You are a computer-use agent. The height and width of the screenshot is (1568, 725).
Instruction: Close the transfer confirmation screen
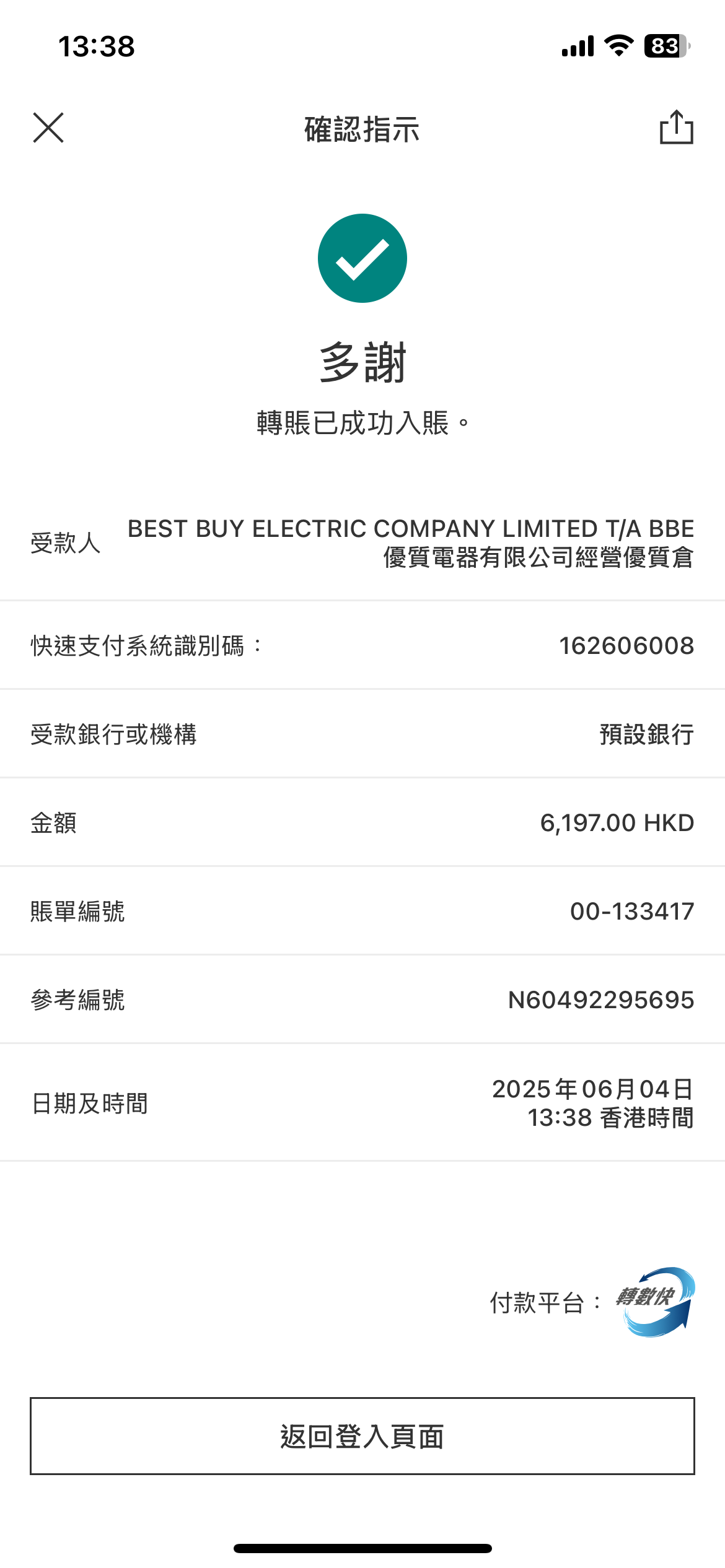point(48,128)
